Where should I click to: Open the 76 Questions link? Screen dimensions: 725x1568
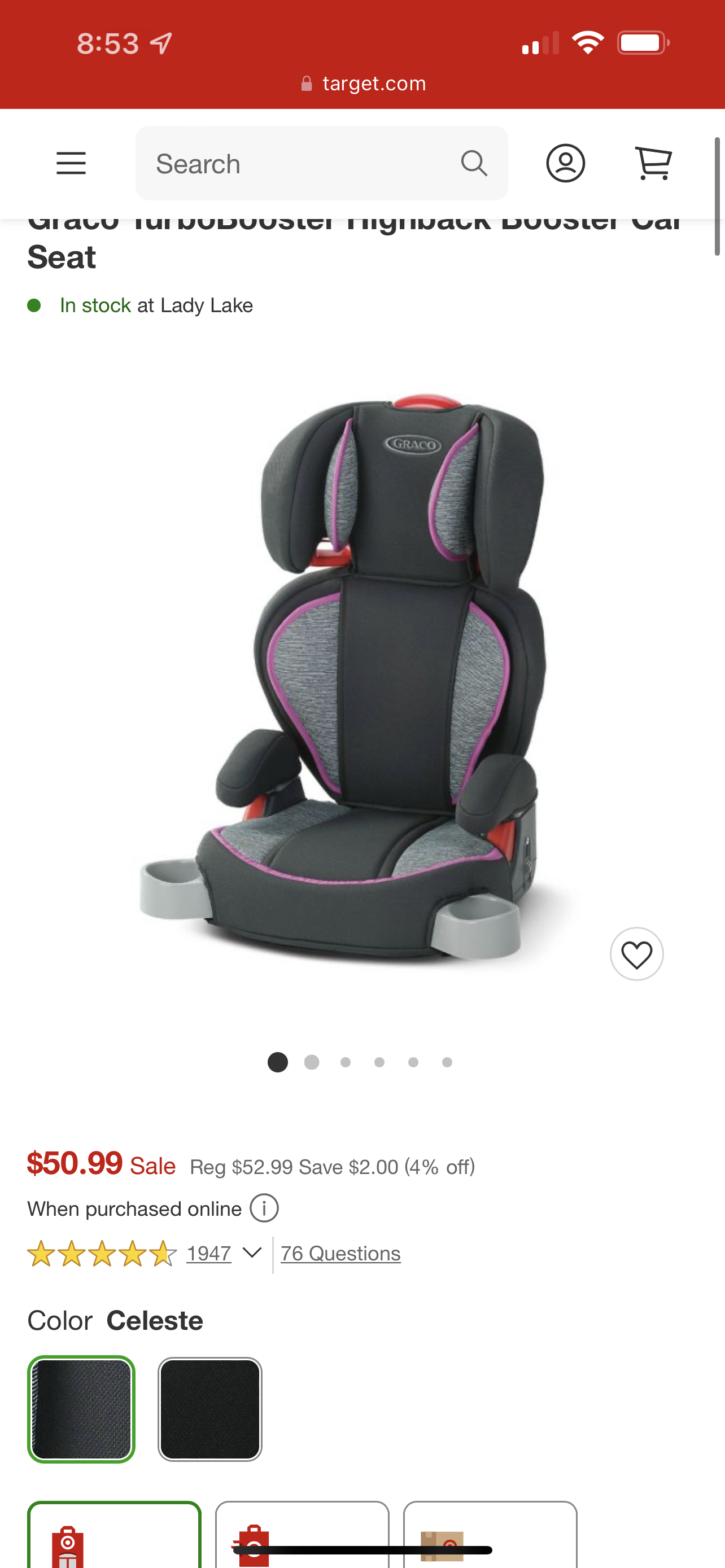click(x=340, y=1253)
